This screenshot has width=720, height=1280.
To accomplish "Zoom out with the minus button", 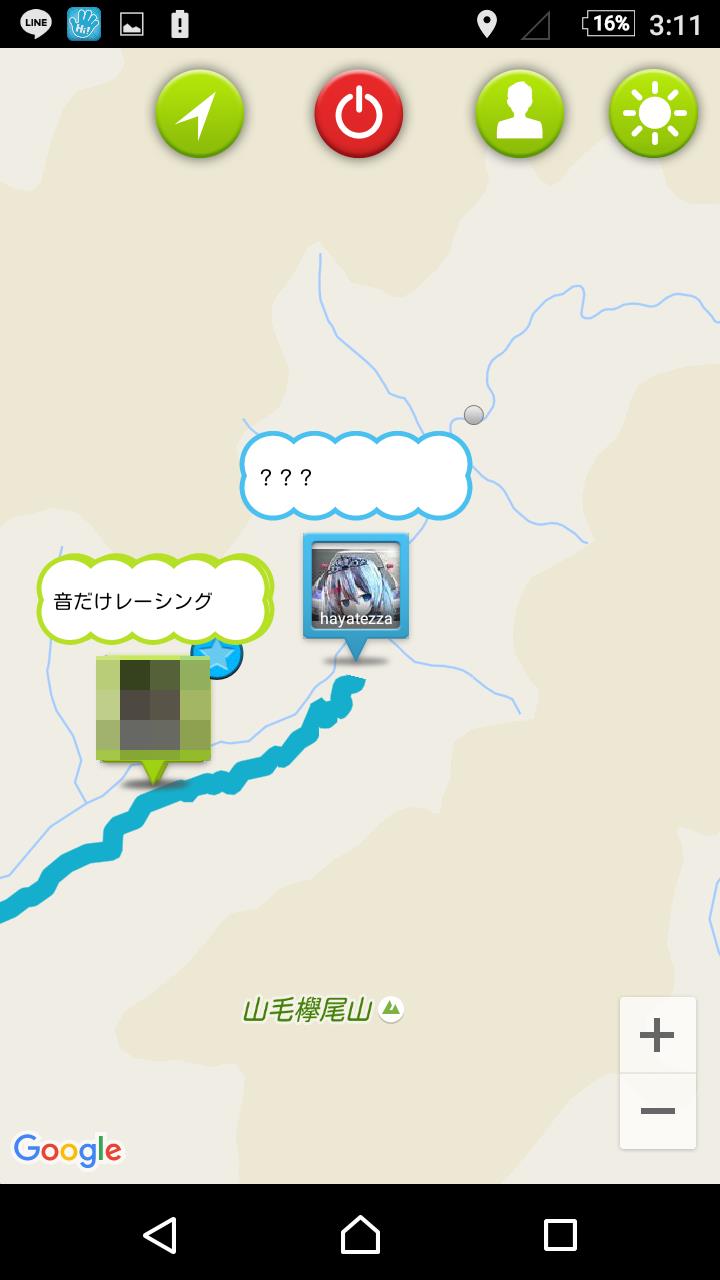I will (657, 1111).
